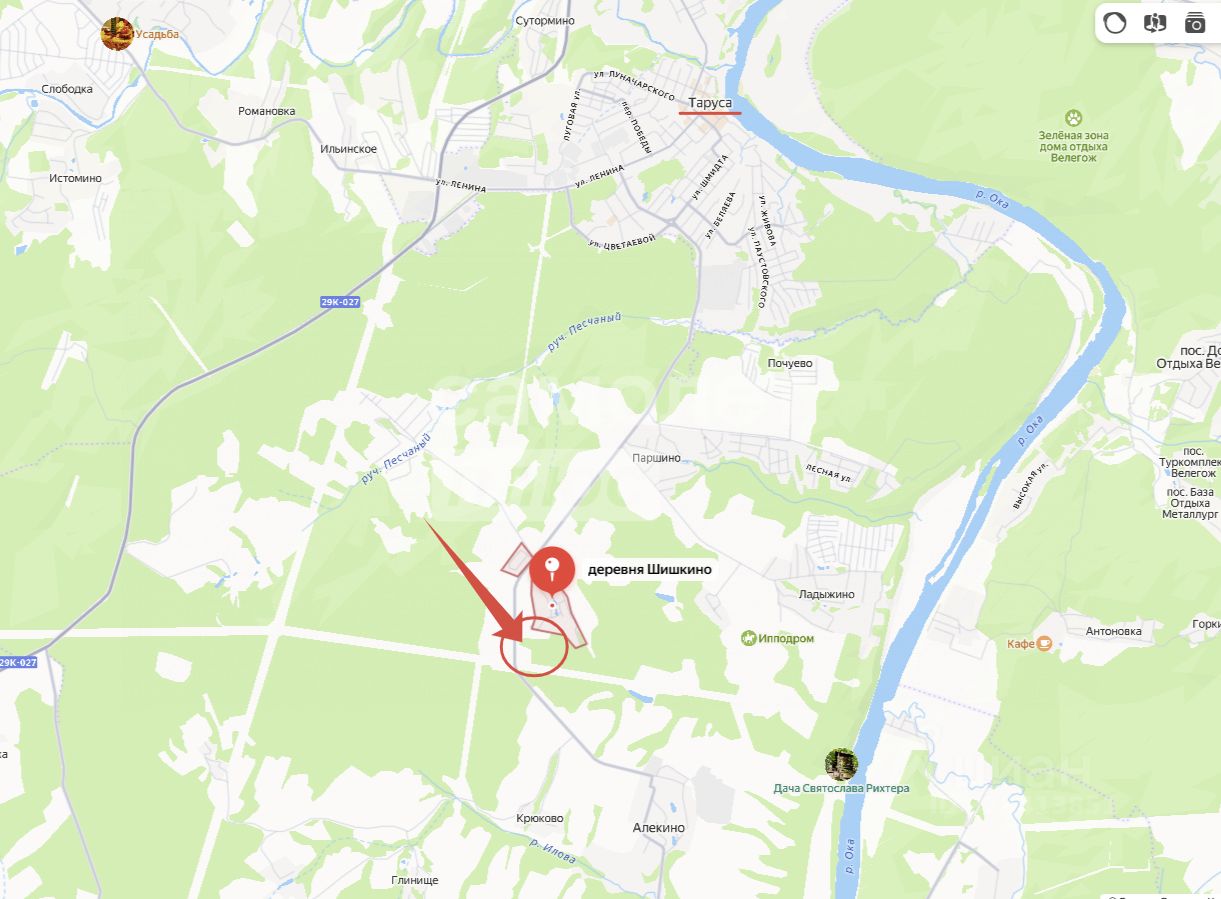Tap the red pin for деревня Шишкино
This screenshot has width=1221, height=899.
(x=551, y=571)
